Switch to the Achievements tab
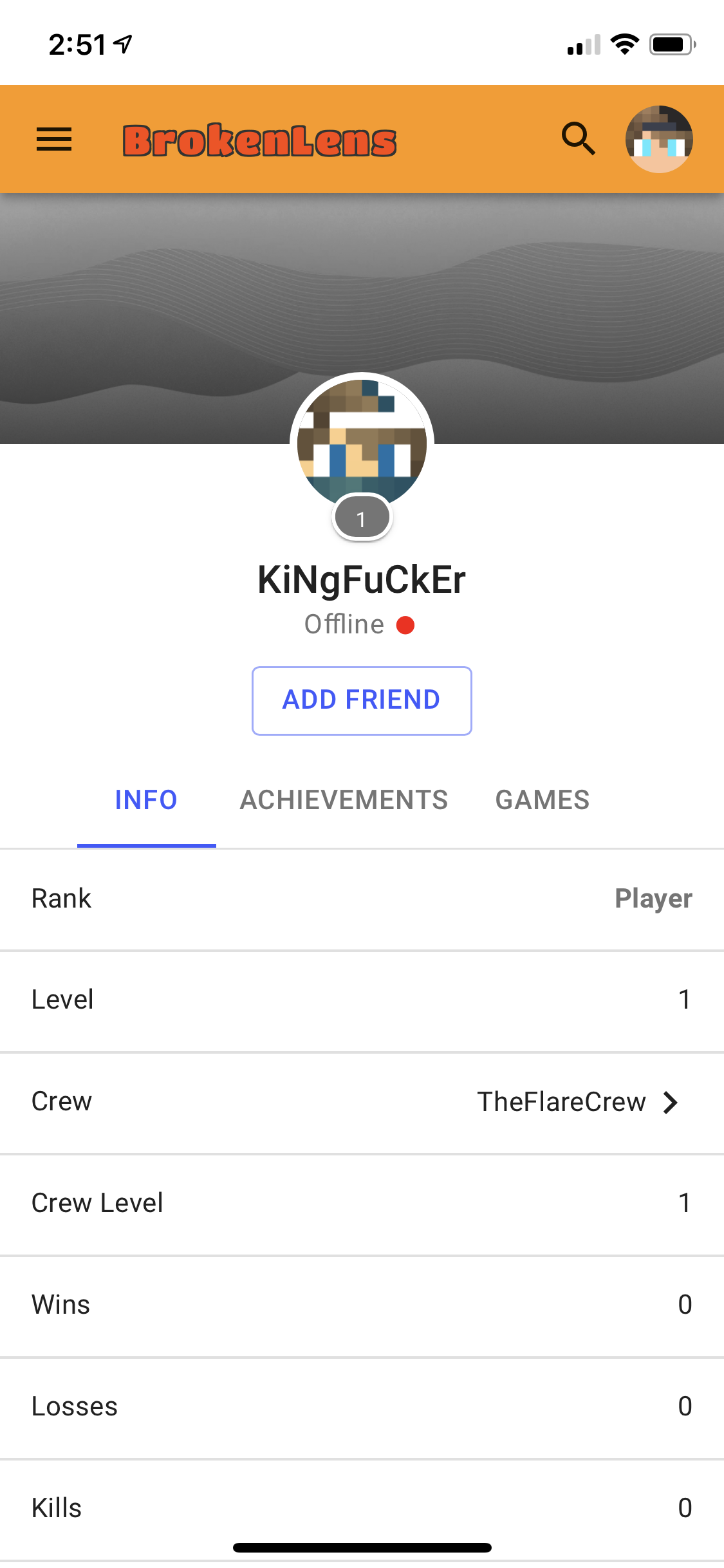 (344, 800)
